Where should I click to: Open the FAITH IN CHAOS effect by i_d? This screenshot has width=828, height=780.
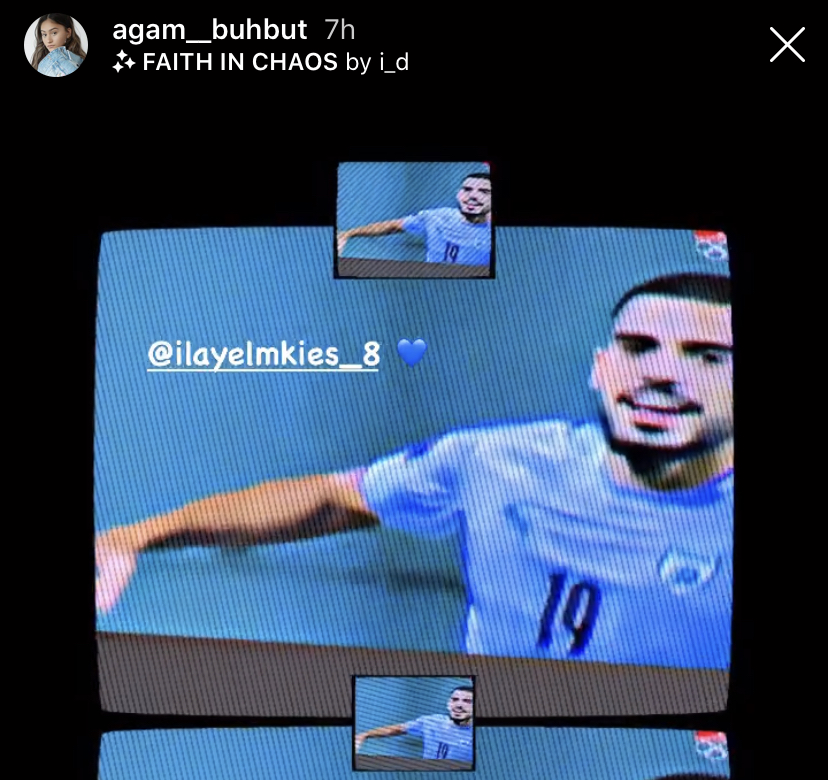point(260,63)
